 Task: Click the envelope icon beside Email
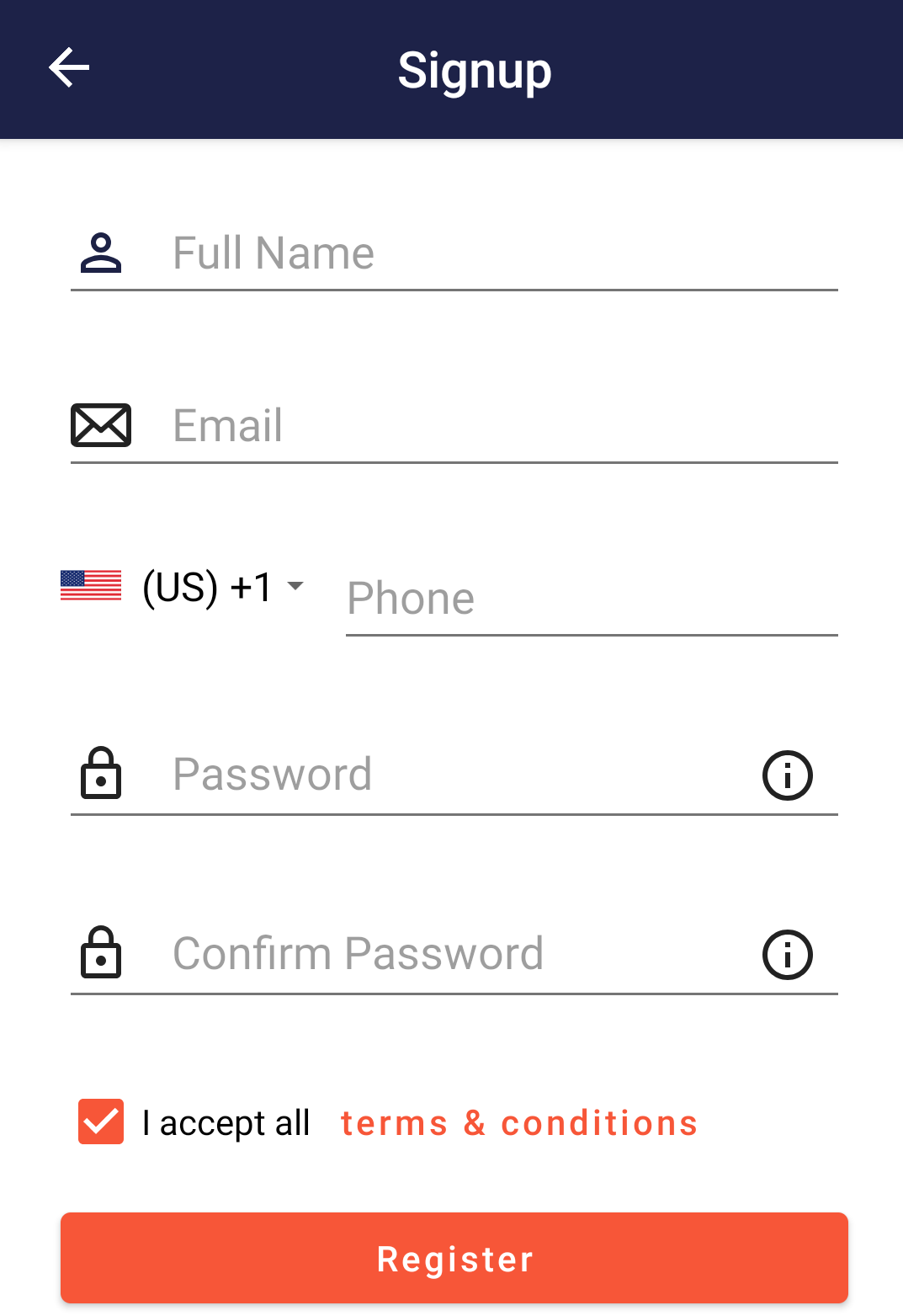pos(100,425)
